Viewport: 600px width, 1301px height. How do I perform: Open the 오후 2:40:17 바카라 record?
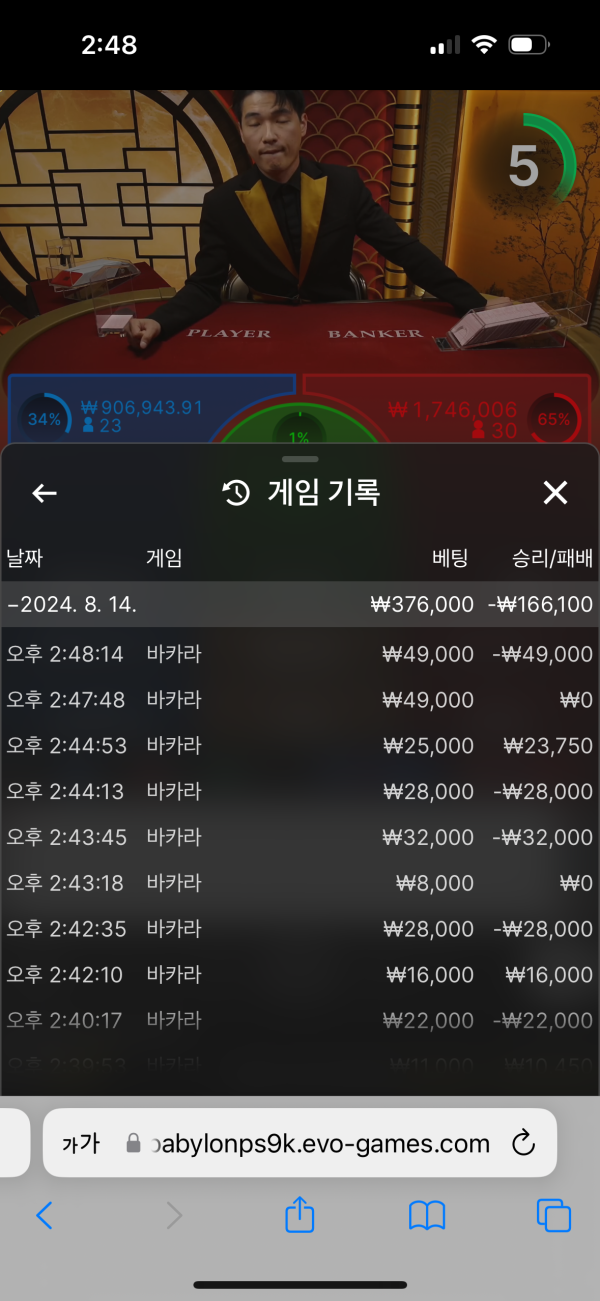pyautogui.click(x=299, y=1021)
